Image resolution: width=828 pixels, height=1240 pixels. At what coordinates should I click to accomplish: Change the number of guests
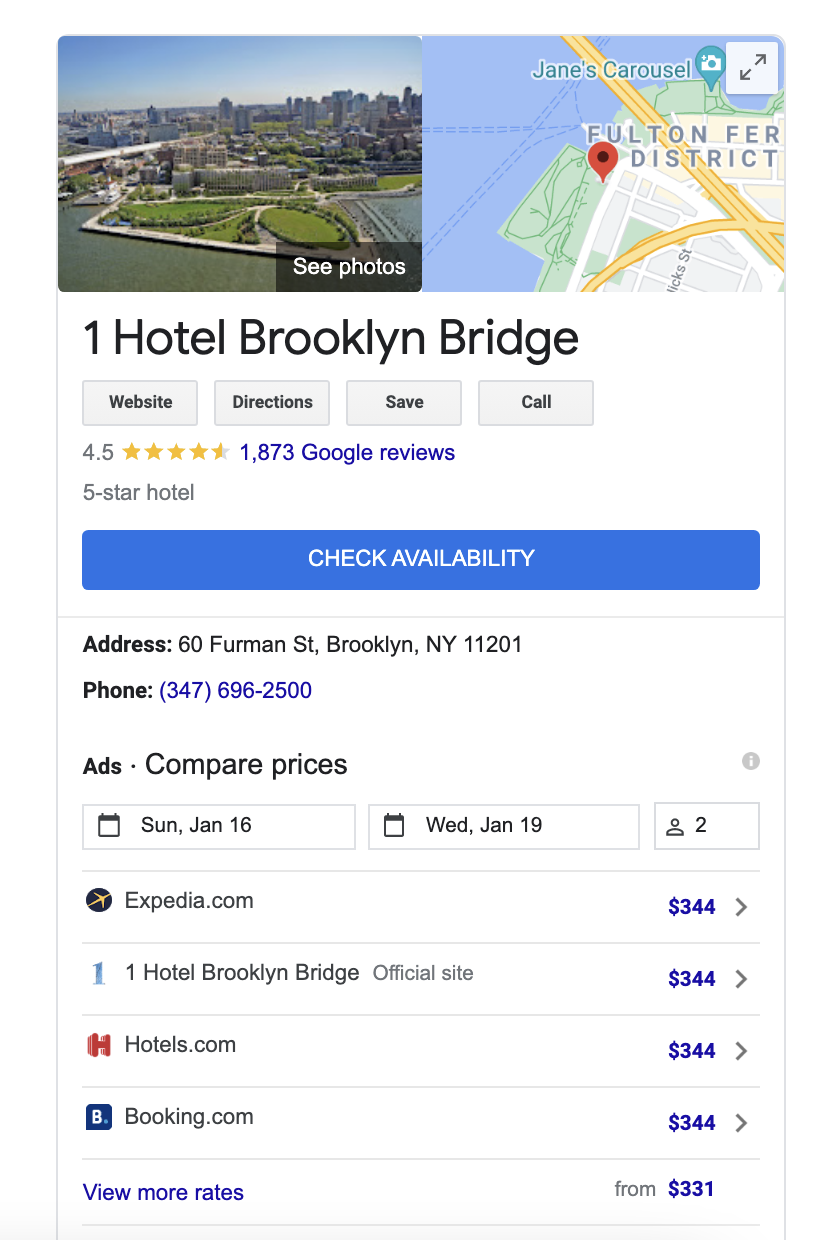pos(706,826)
